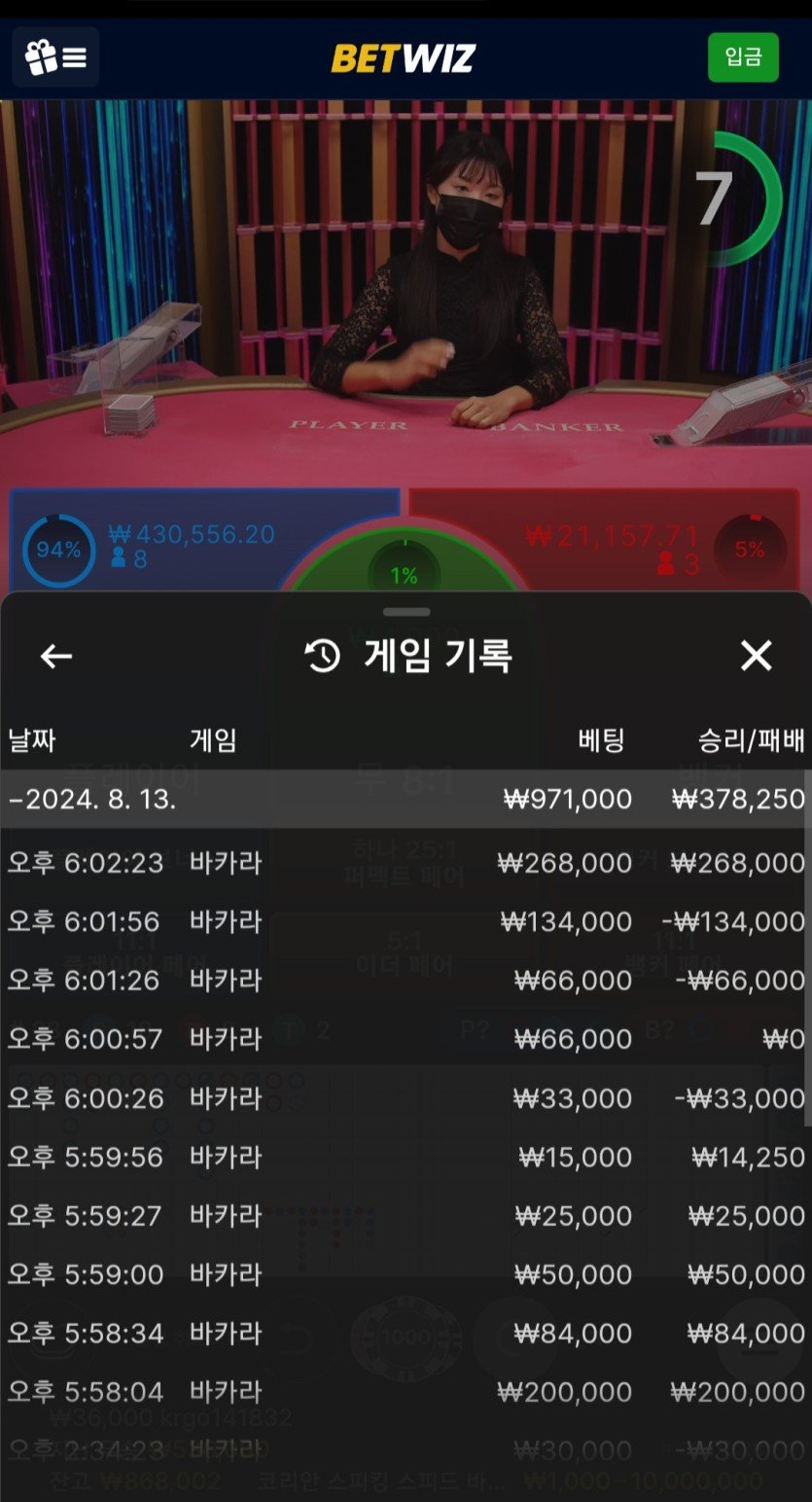View details of 오후 5:59:56 바카라 record
812x1502 pixels.
click(406, 1158)
